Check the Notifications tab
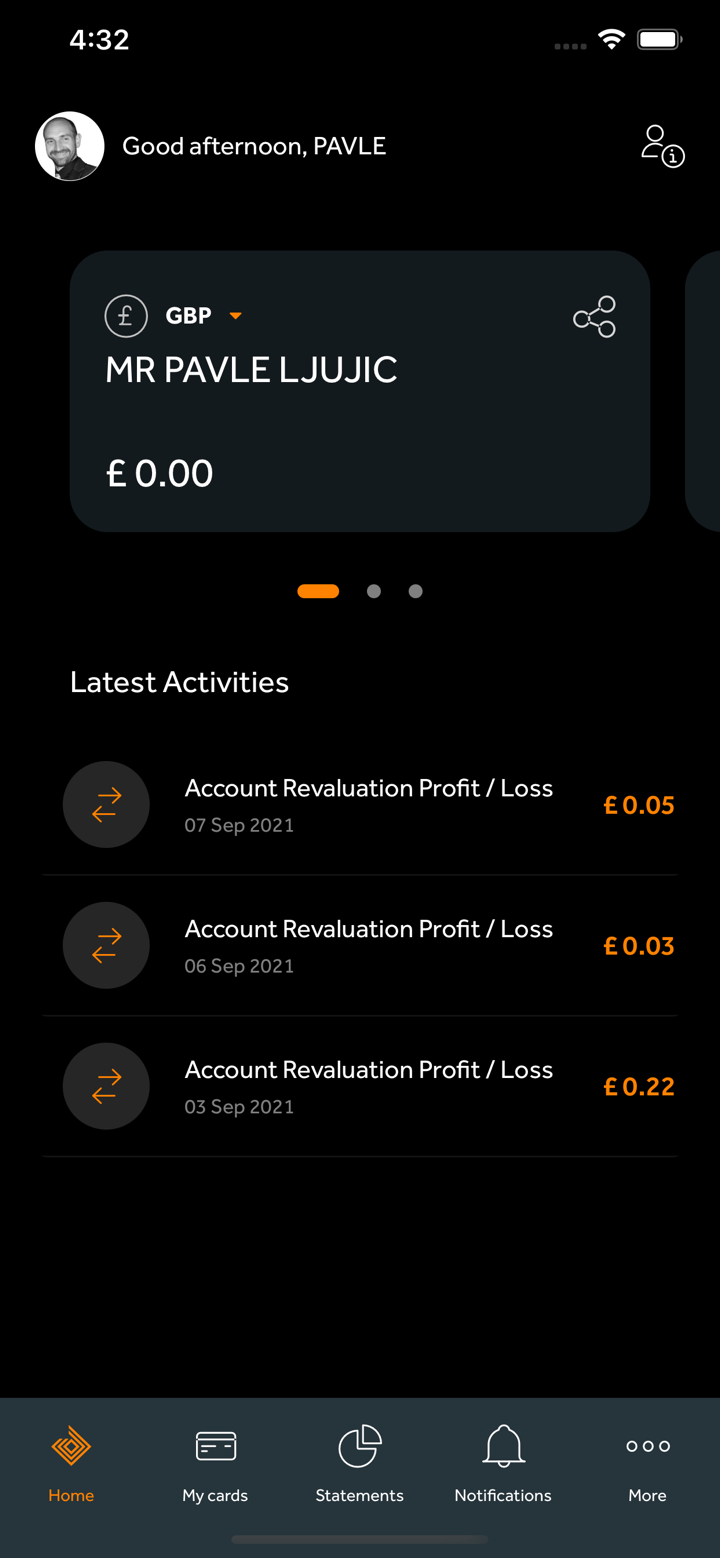The image size is (720, 1558). [x=503, y=1465]
